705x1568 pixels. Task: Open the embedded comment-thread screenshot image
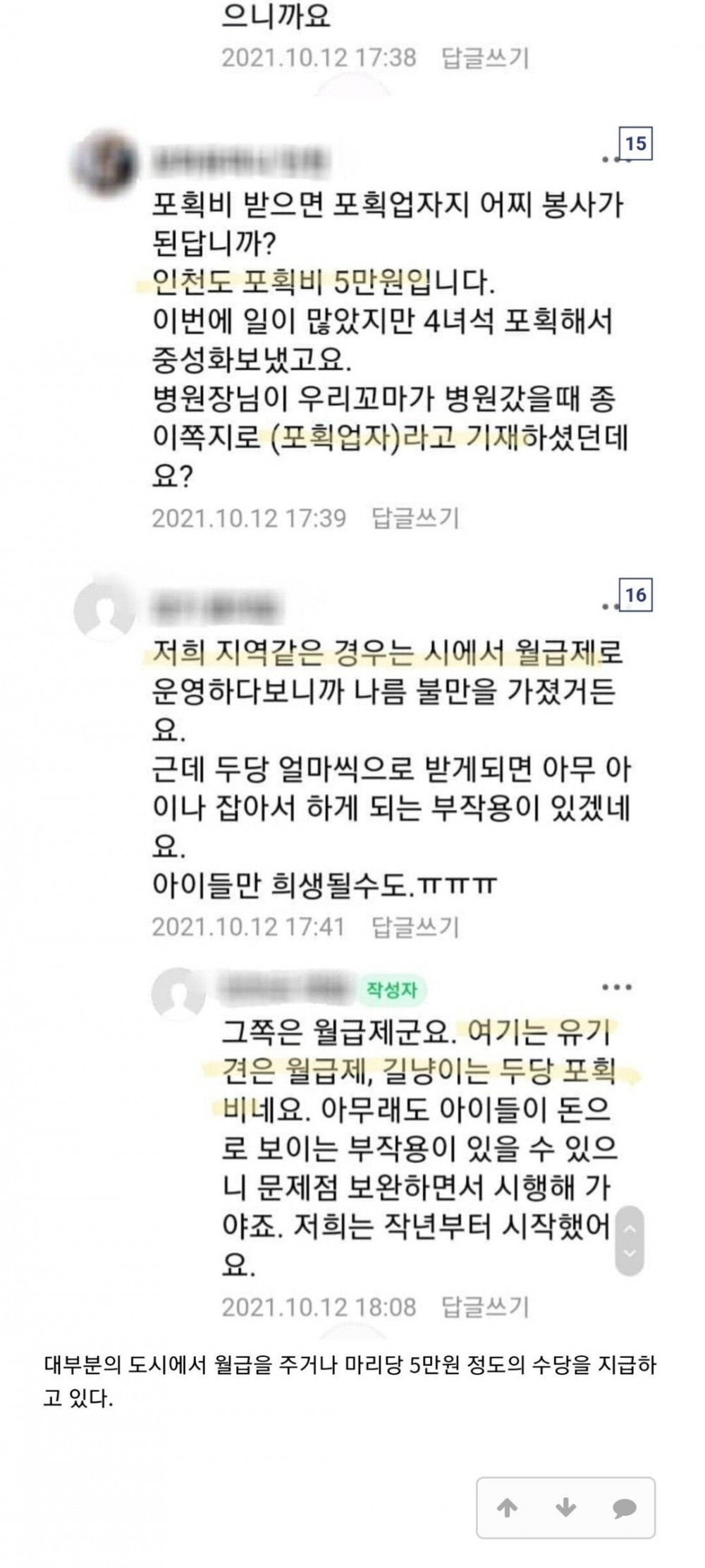coord(352,669)
